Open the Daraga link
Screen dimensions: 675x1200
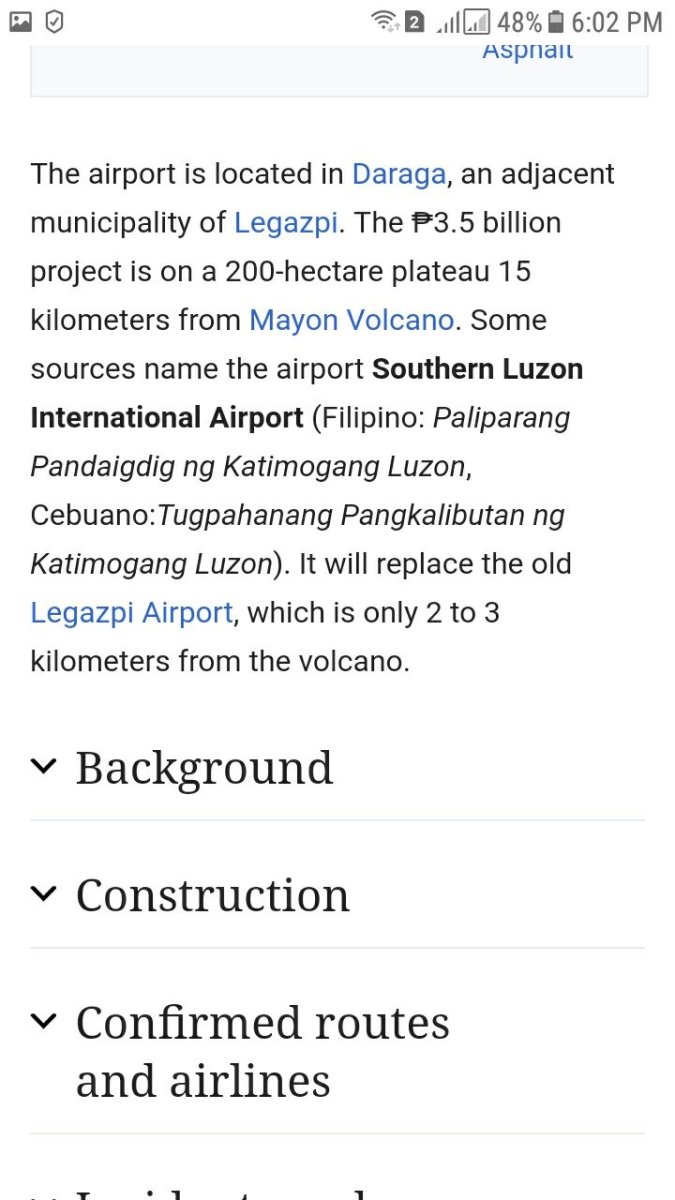(398, 174)
